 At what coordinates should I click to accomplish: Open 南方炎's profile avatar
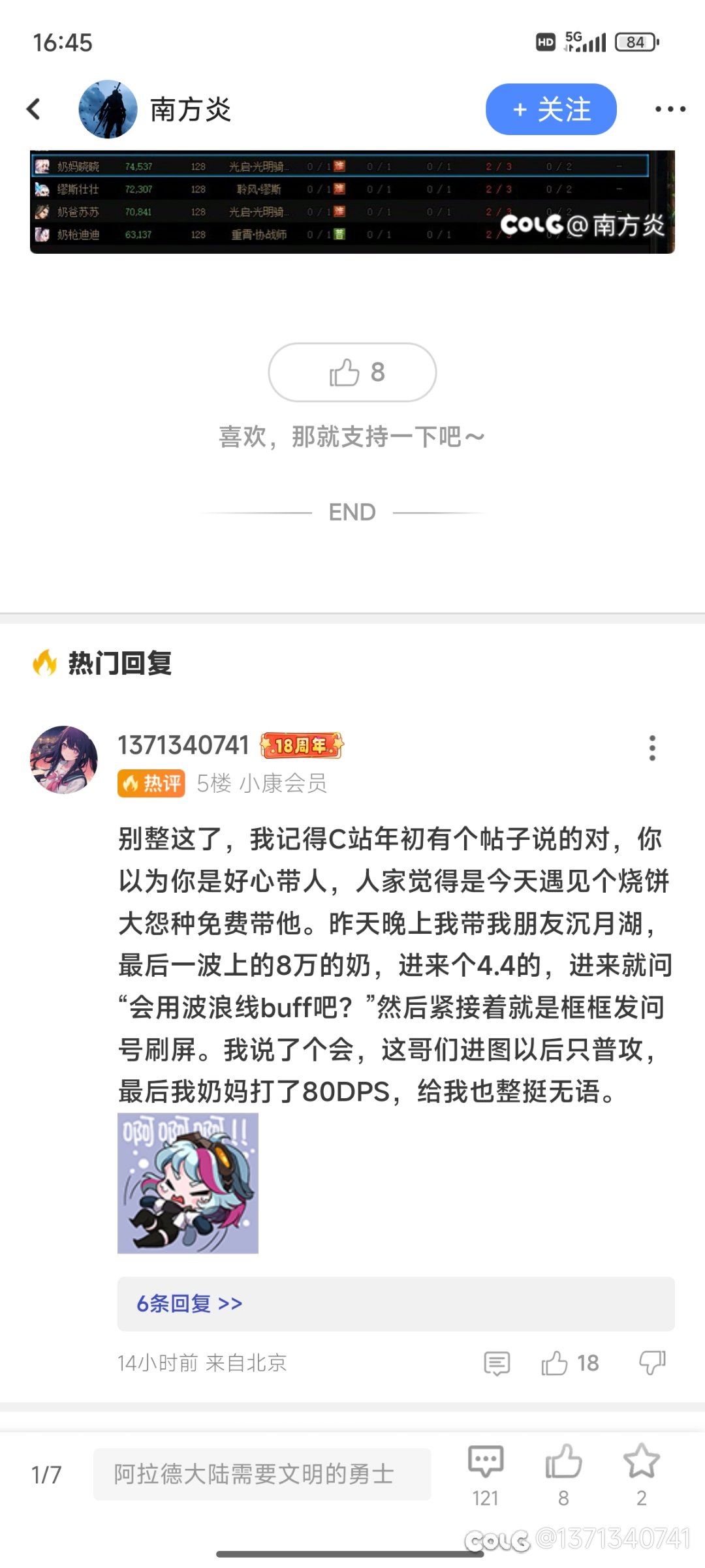coord(108,109)
